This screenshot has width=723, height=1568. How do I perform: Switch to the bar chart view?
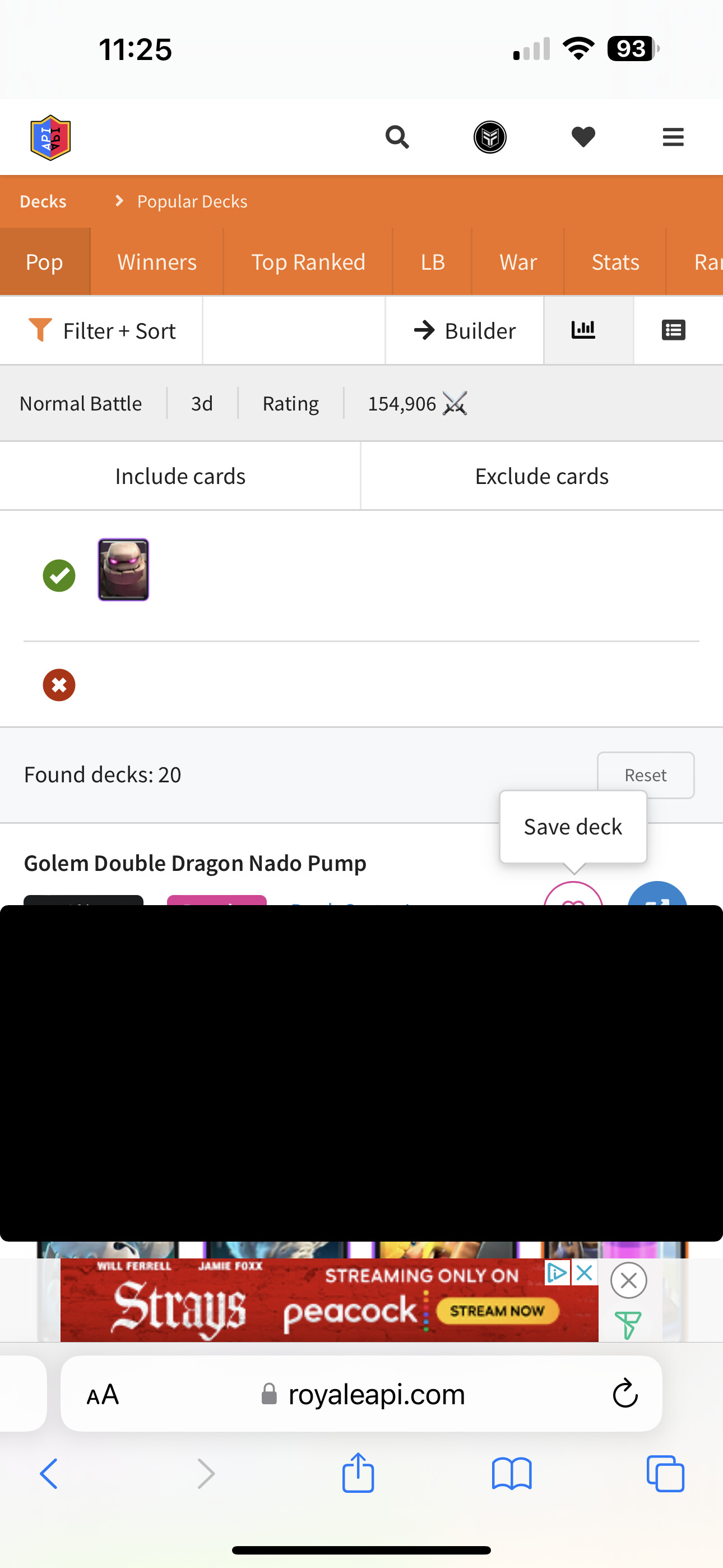[583, 330]
